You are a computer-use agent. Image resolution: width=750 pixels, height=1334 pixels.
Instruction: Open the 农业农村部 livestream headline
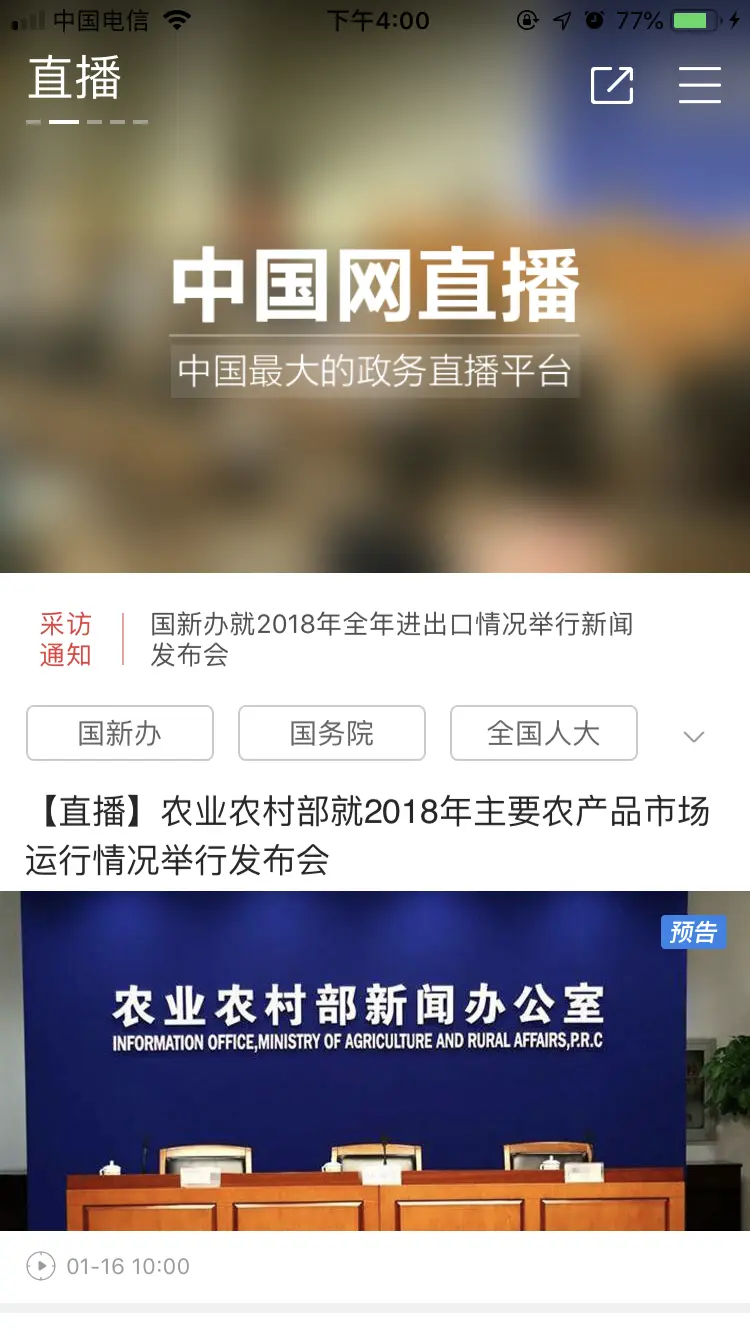(368, 835)
